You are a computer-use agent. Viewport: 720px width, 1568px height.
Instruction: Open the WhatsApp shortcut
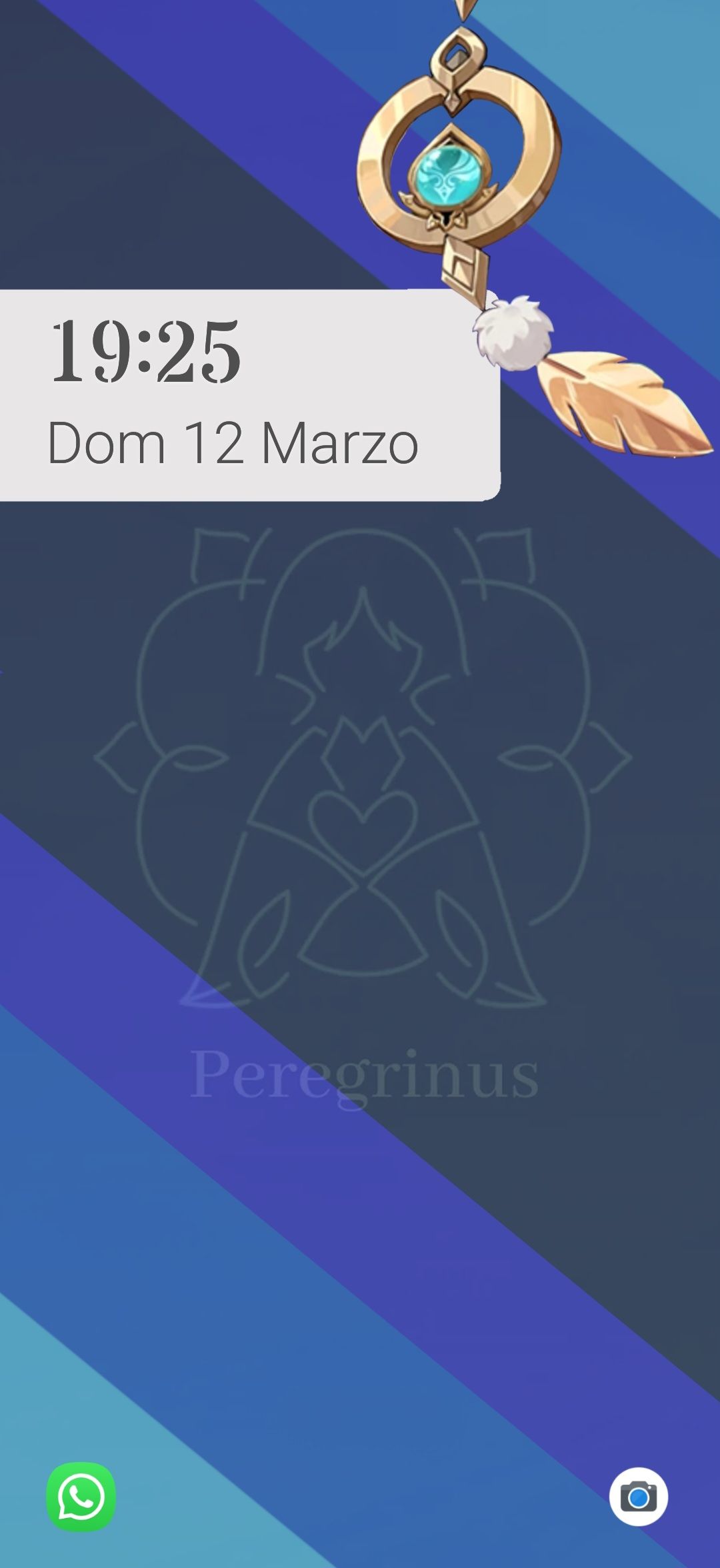[81, 1497]
